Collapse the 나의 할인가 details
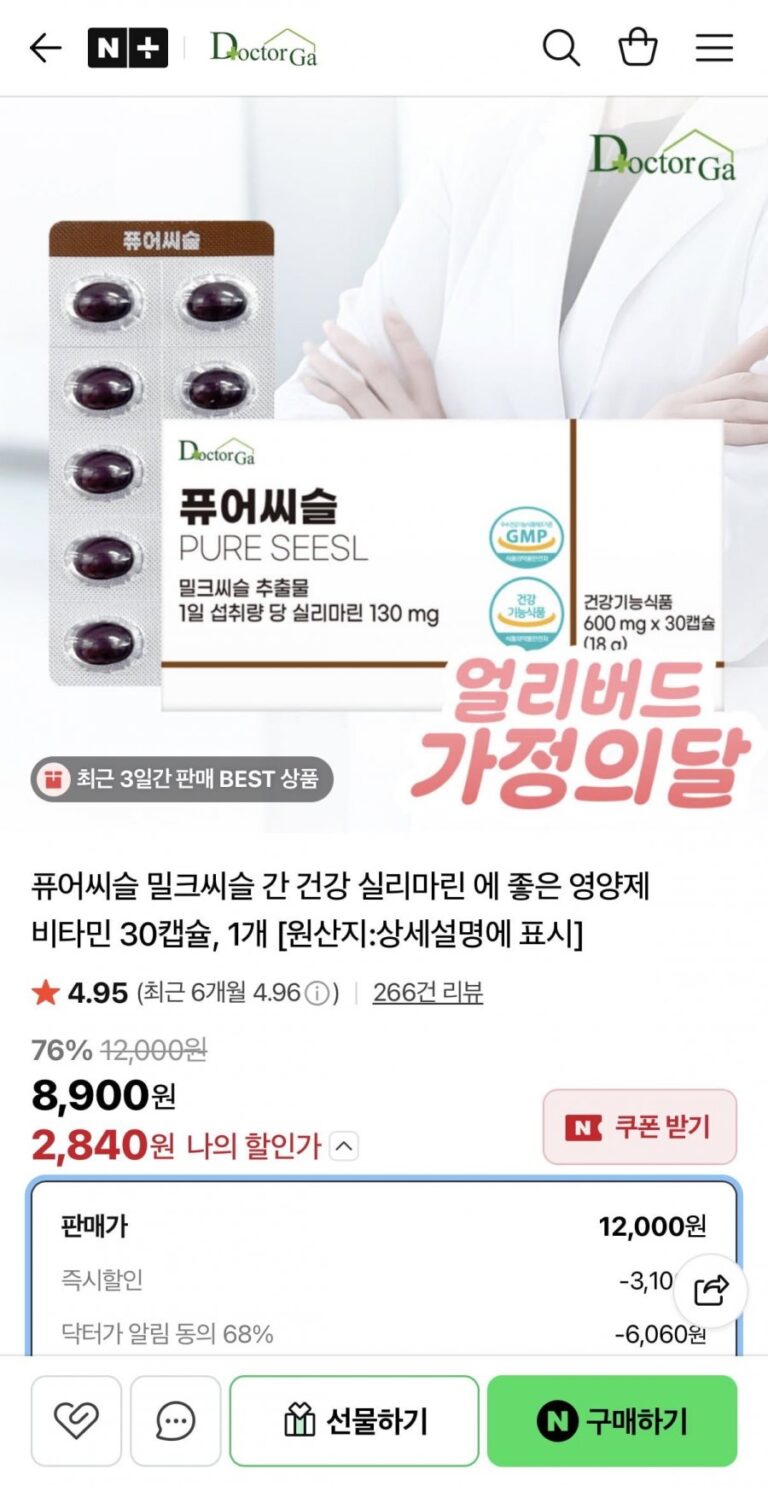768x1486 pixels. 343,1146
